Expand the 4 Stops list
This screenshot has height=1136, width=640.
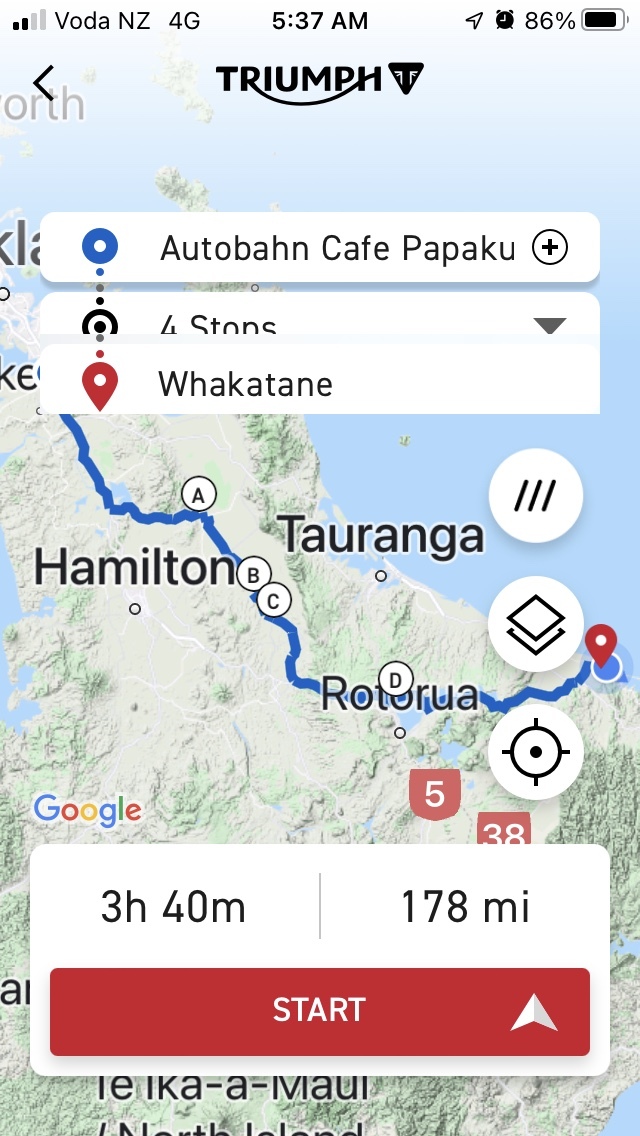pos(549,325)
